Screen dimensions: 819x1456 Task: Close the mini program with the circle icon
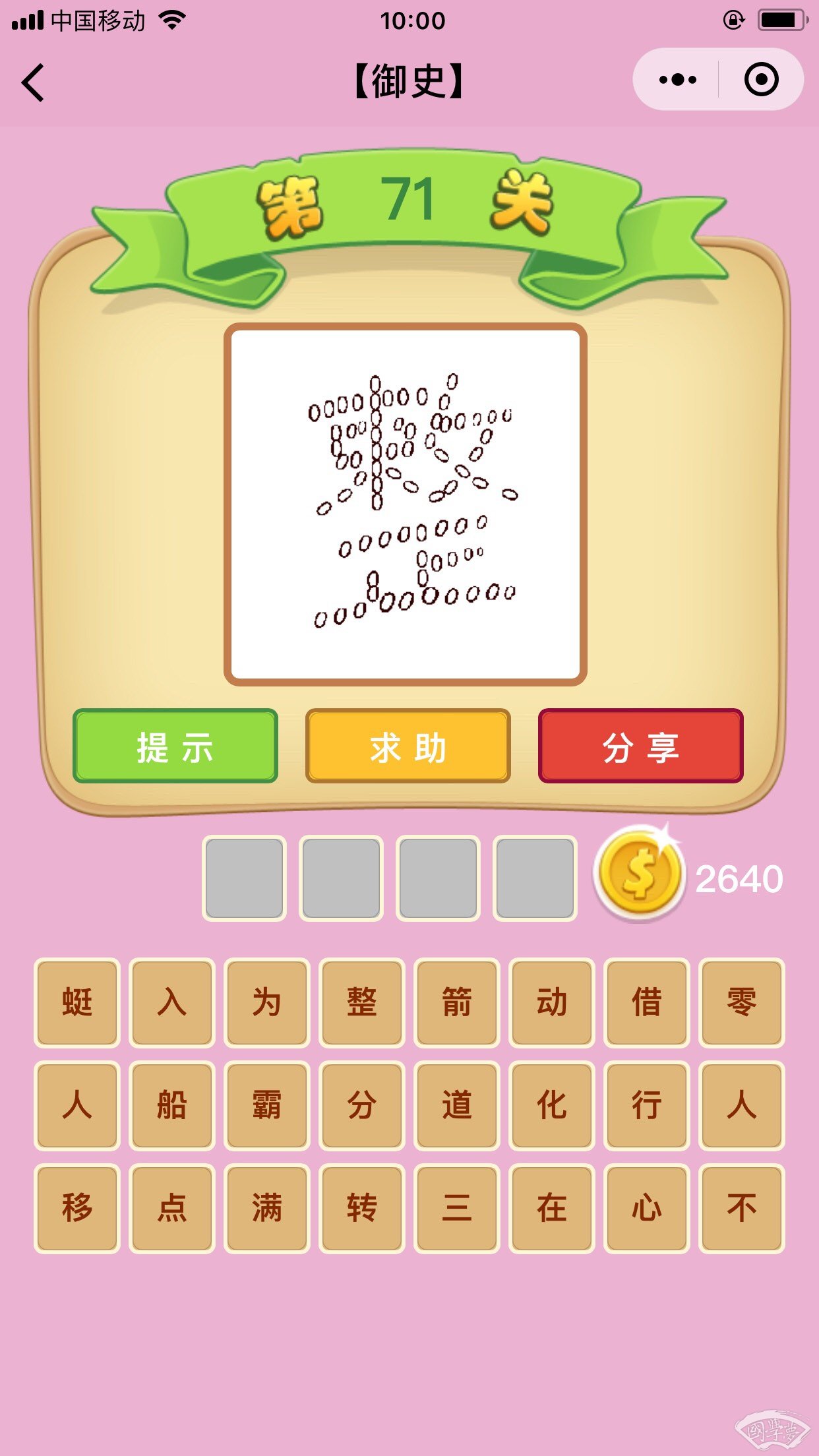pos(761,80)
